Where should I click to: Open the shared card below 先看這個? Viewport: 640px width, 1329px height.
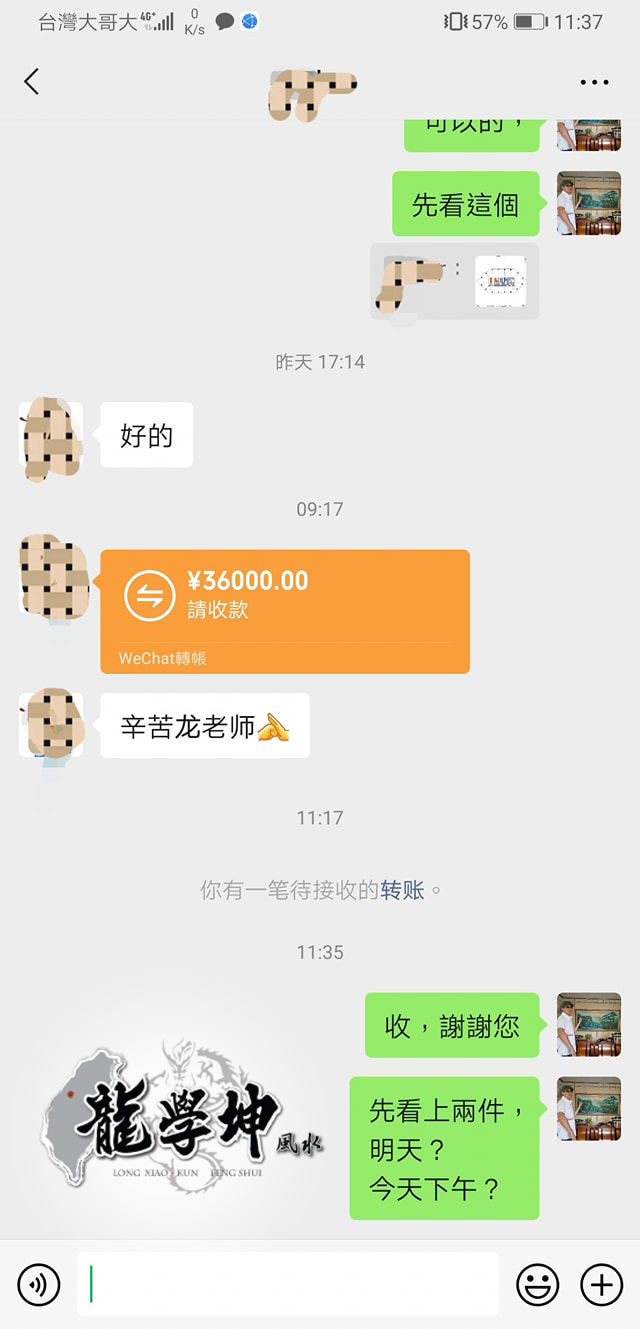point(455,281)
